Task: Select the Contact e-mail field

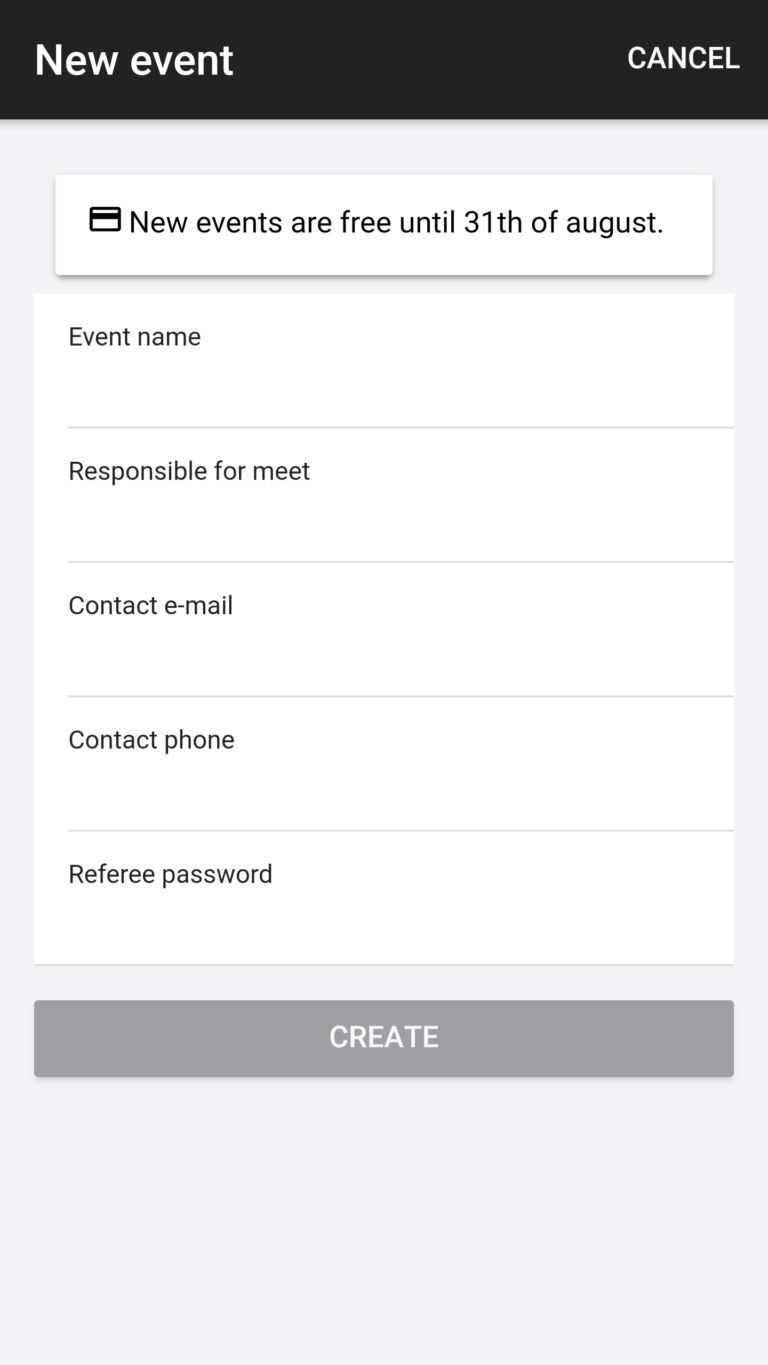Action: [x=401, y=630]
